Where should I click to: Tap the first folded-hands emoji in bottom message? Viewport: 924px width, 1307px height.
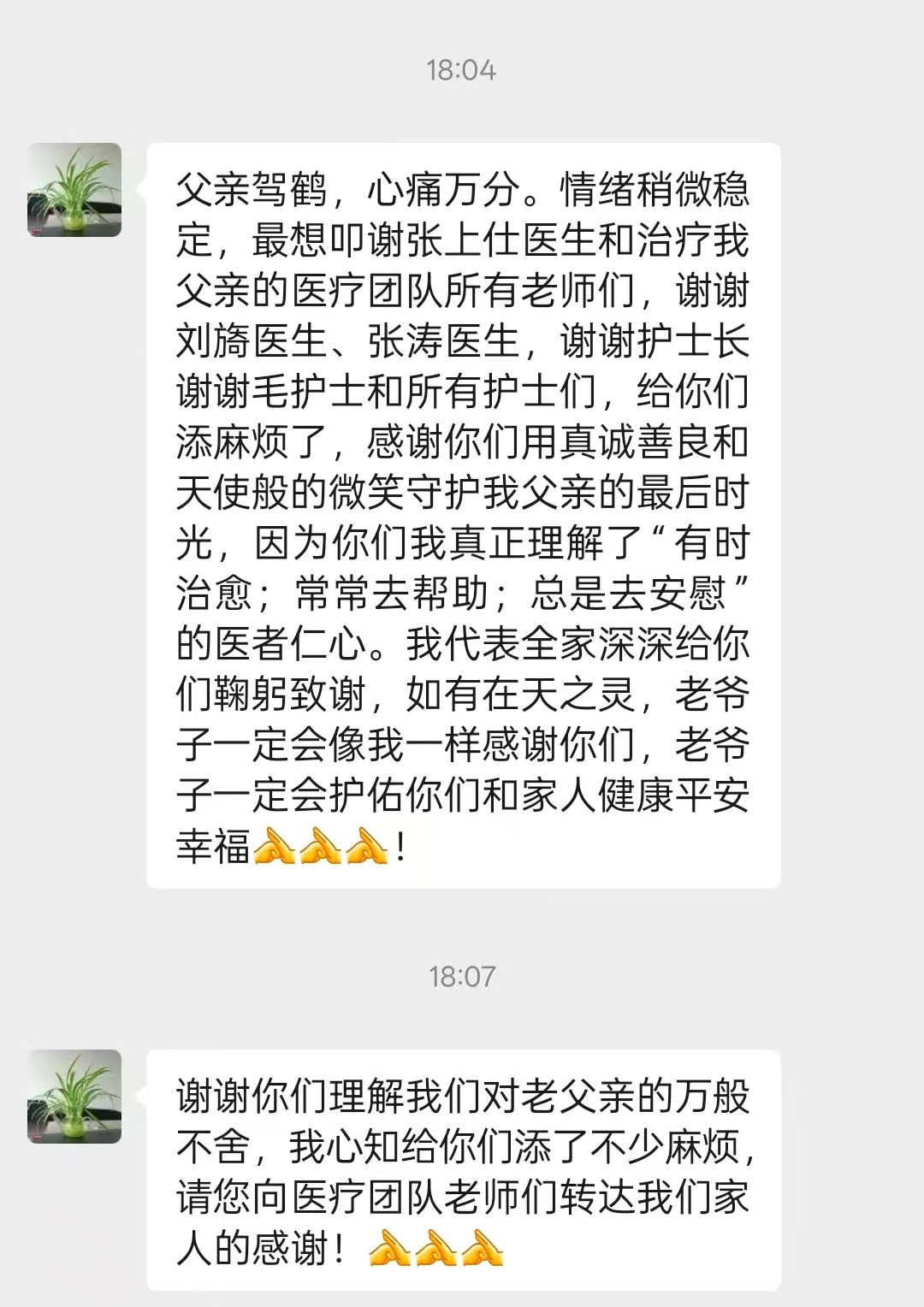[x=389, y=1249]
